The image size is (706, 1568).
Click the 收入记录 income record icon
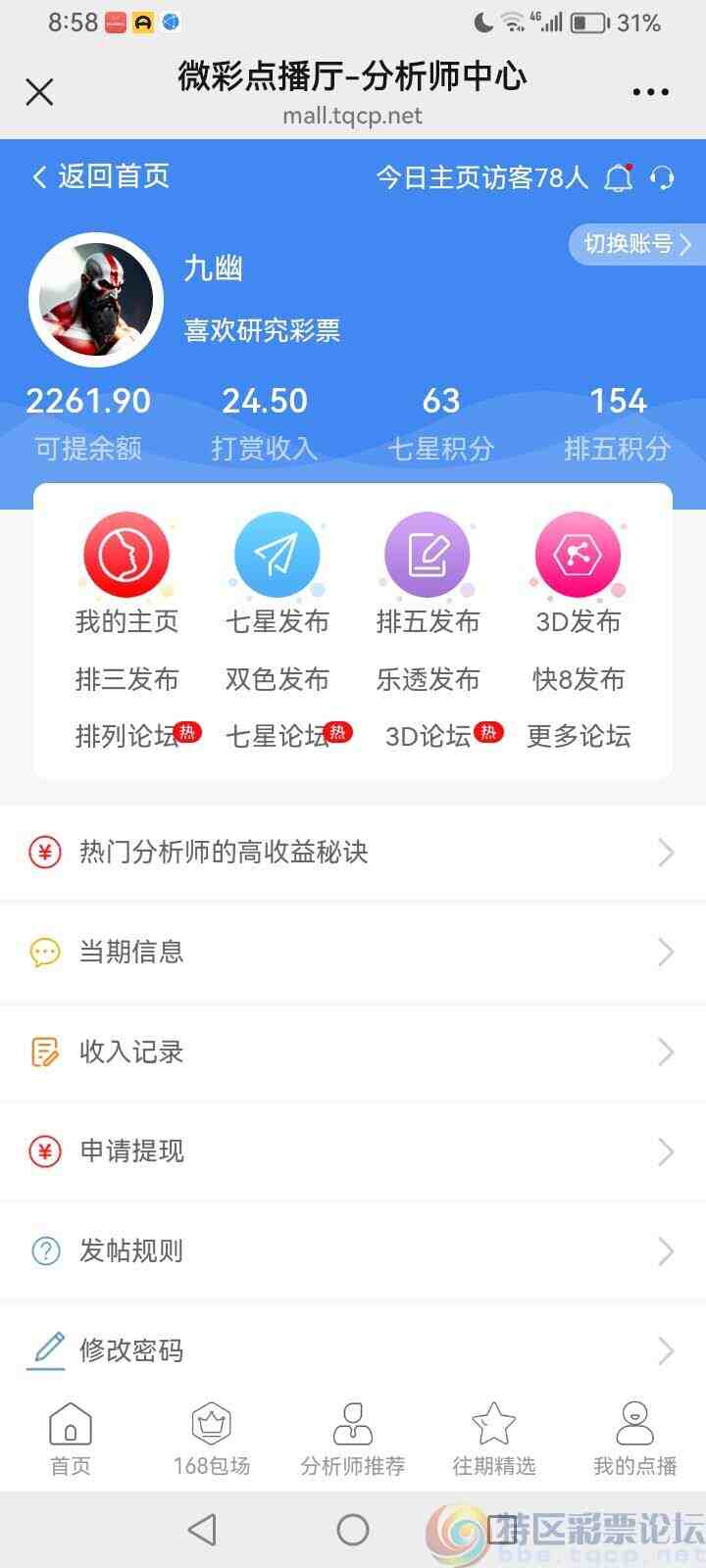tap(43, 1052)
